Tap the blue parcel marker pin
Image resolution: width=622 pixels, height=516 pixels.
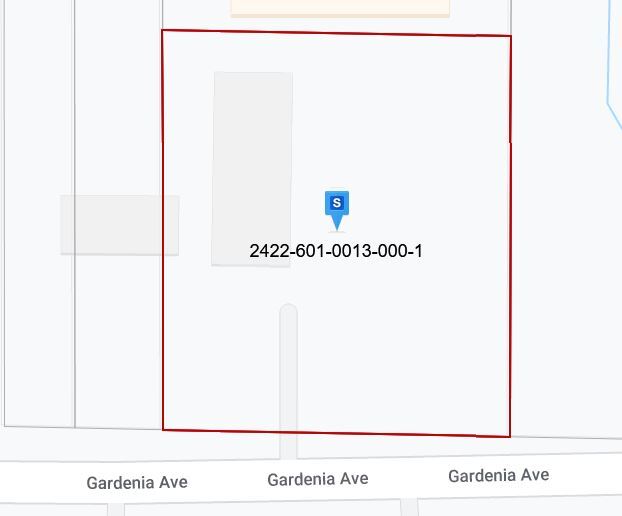(x=337, y=205)
